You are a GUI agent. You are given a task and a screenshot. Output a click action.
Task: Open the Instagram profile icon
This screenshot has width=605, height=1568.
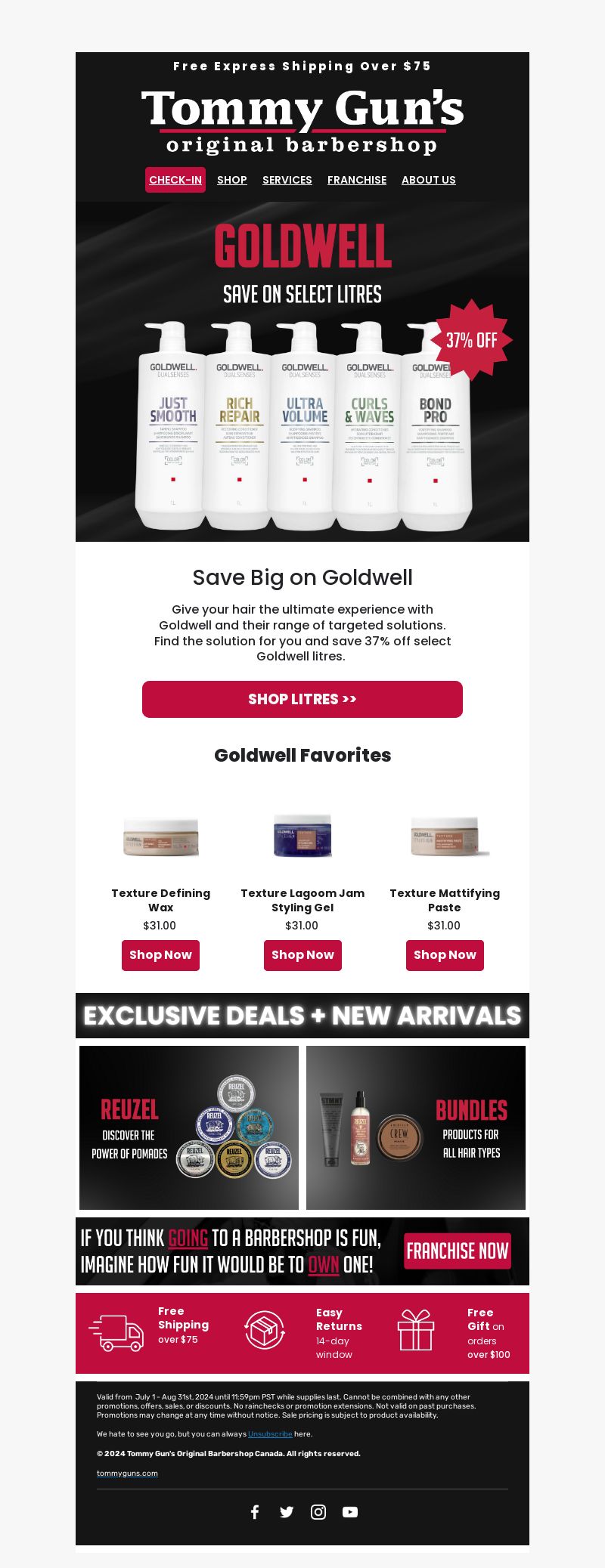coord(318,1511)
